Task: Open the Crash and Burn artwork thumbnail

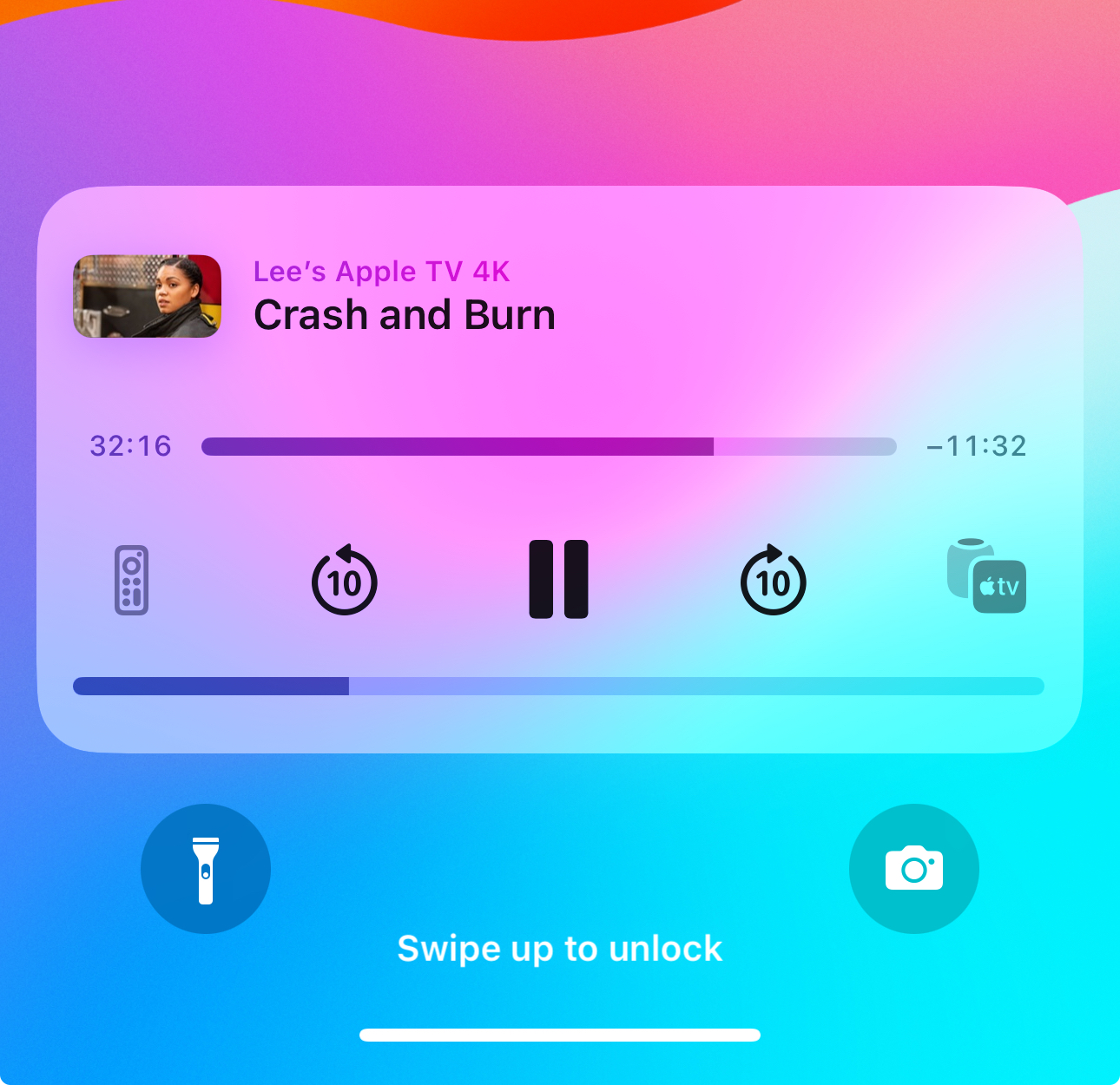Action: [148, 296]
